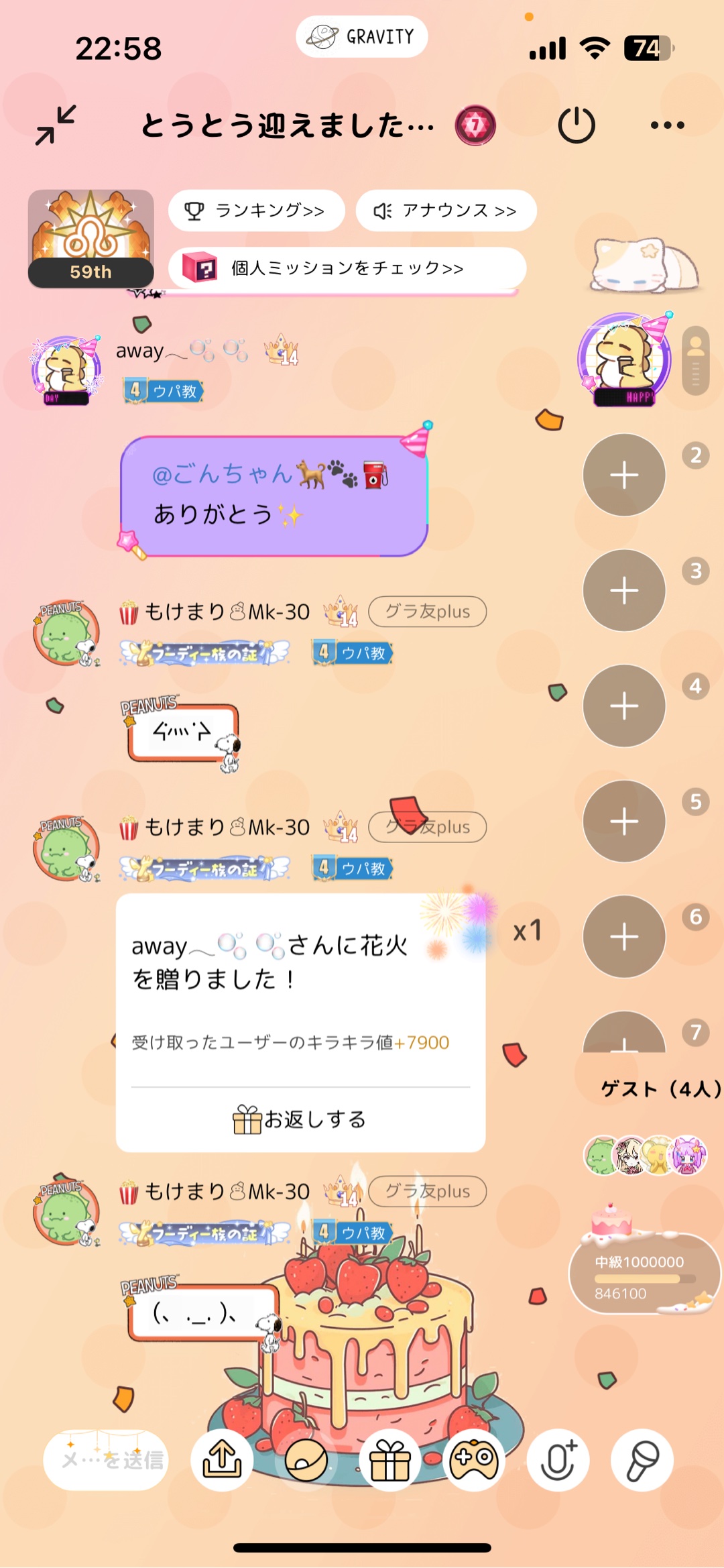The height and width of the screenshot is (1568, 724).
Task: Open the ランキング chip
Action: pos(256,211)
